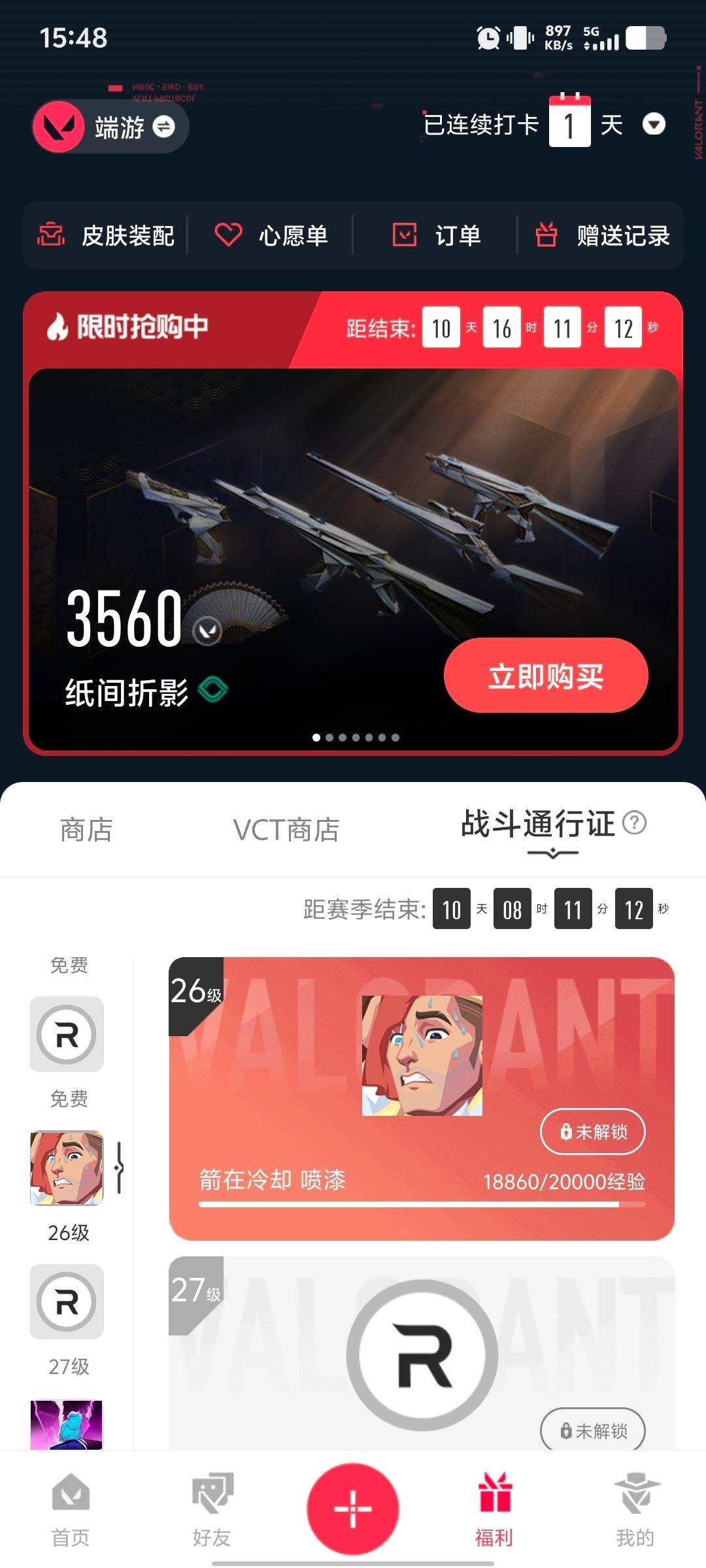Tap the red plus create button
Image resolution: width=706 pixels, height=1568 pixels.
(x=352, y=1505)
